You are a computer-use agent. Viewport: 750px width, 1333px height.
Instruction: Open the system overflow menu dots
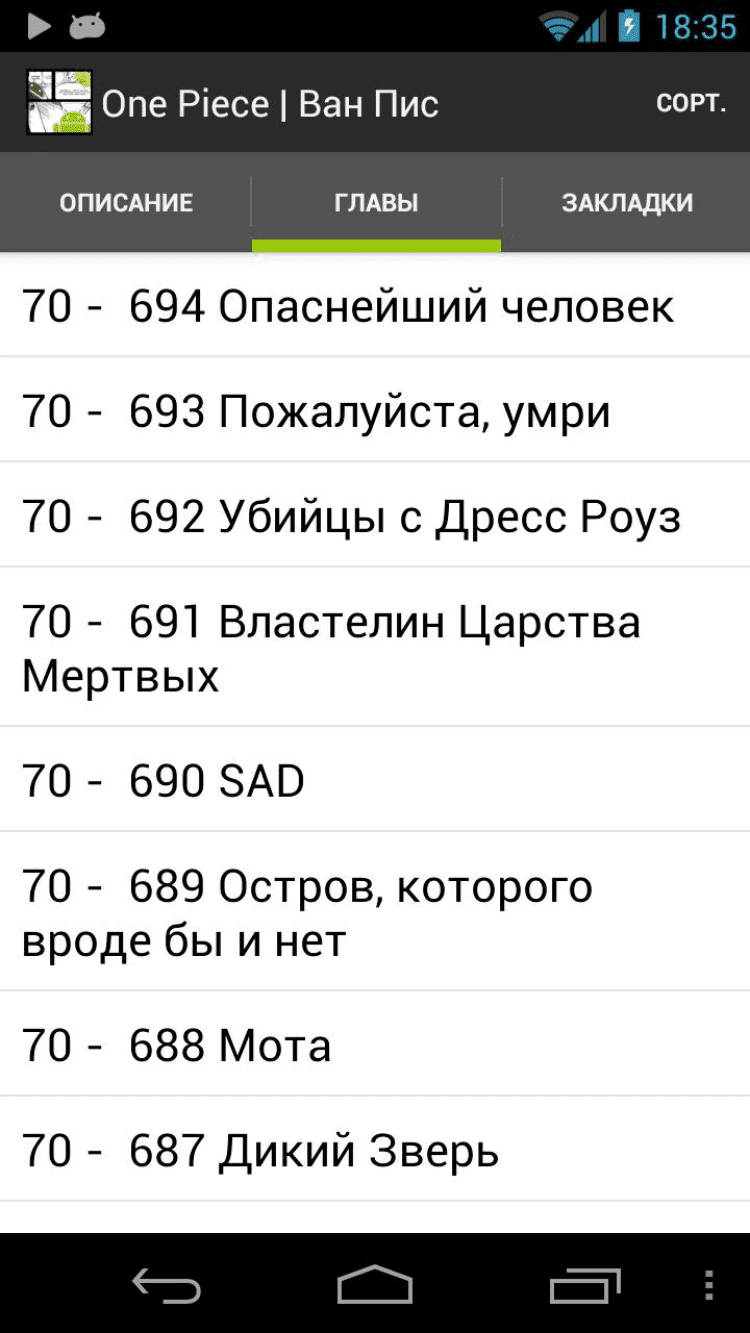coord(708,1285)
